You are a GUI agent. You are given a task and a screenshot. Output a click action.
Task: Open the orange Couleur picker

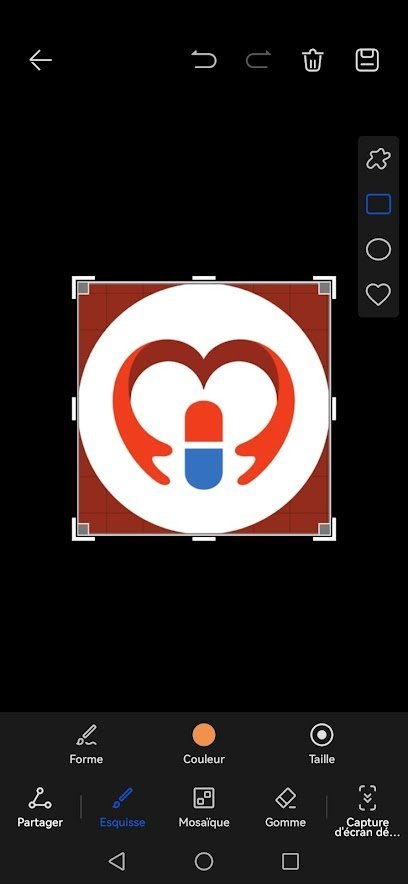point(204,744)
